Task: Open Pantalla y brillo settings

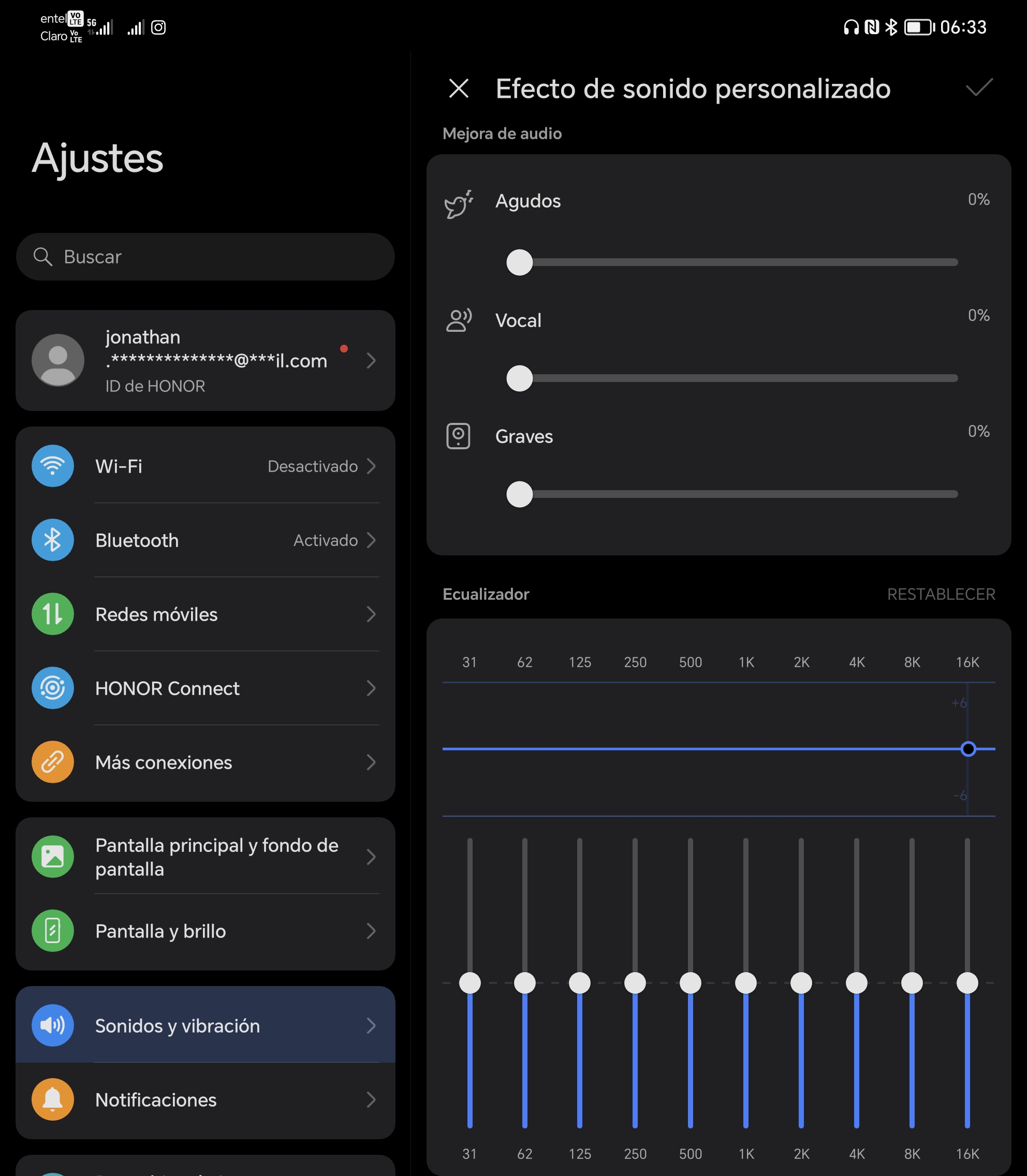Action: coord(205,931)
